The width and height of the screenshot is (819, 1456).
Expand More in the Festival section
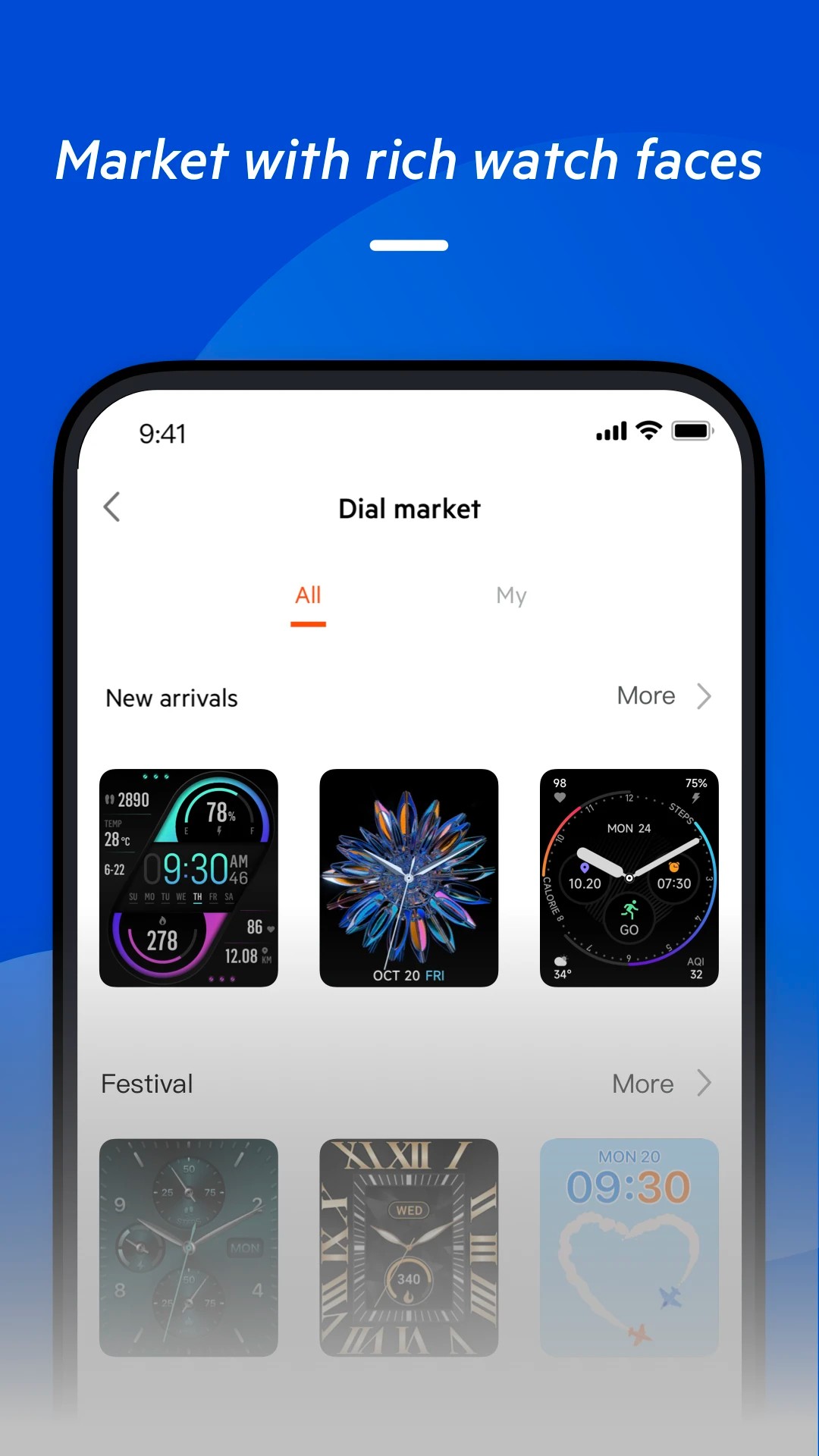[643, 1084]
